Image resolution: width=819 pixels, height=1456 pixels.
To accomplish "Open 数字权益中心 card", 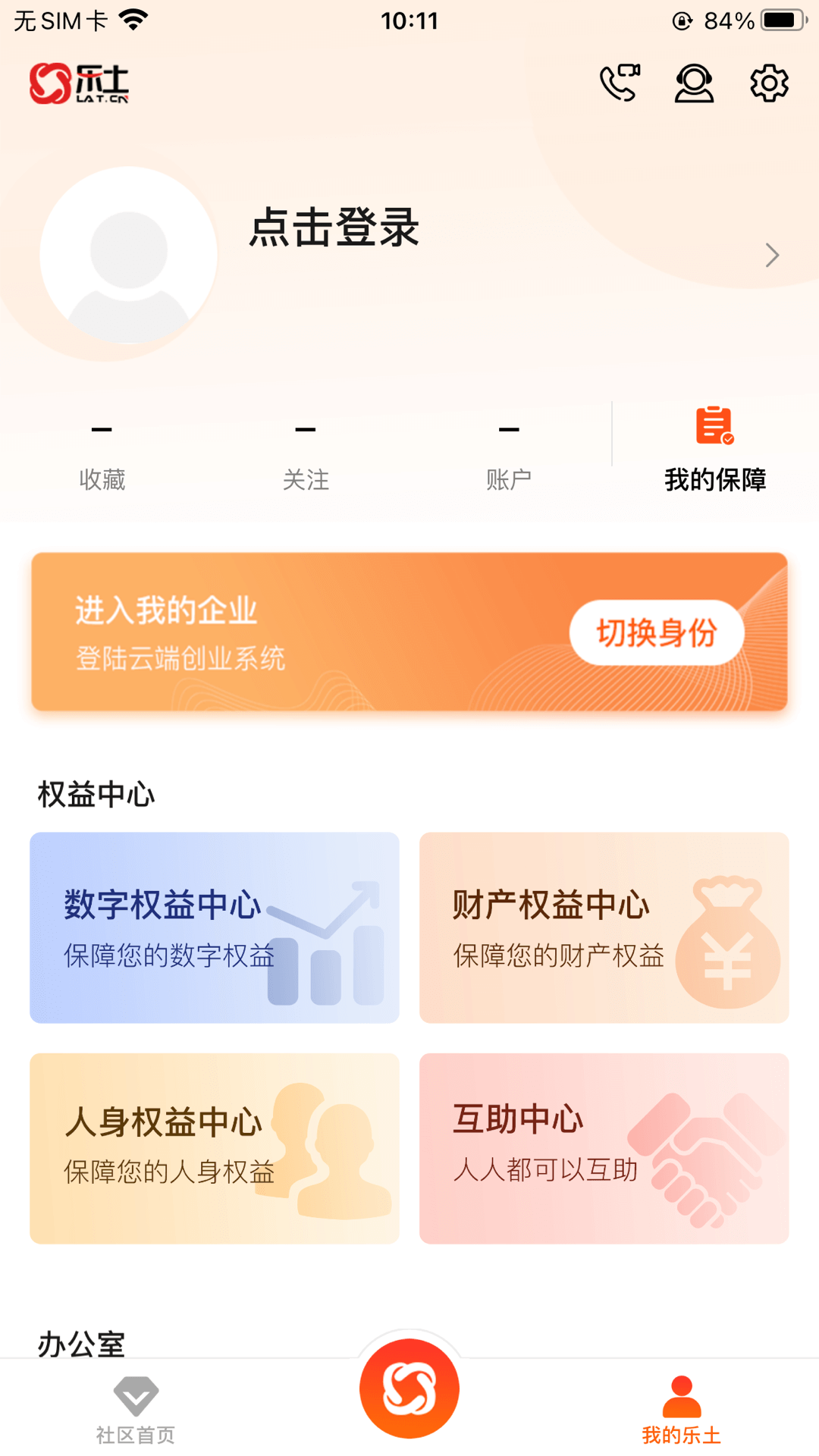I will coord(214,929).
